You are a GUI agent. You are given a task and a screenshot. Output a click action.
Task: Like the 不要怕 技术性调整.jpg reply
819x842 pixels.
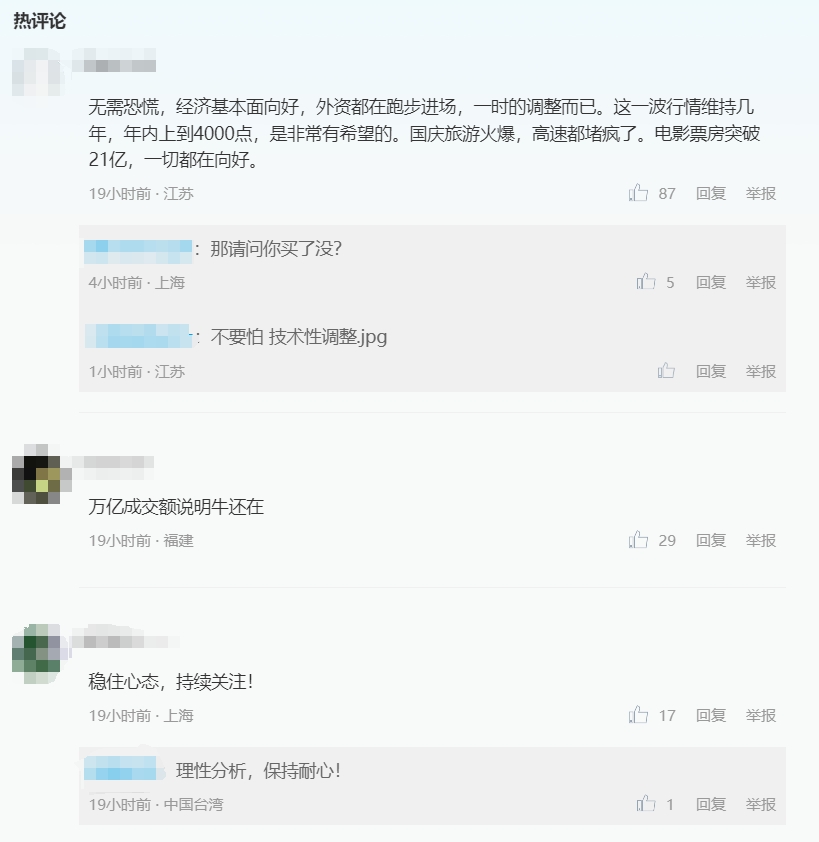[x=667, y=371]
